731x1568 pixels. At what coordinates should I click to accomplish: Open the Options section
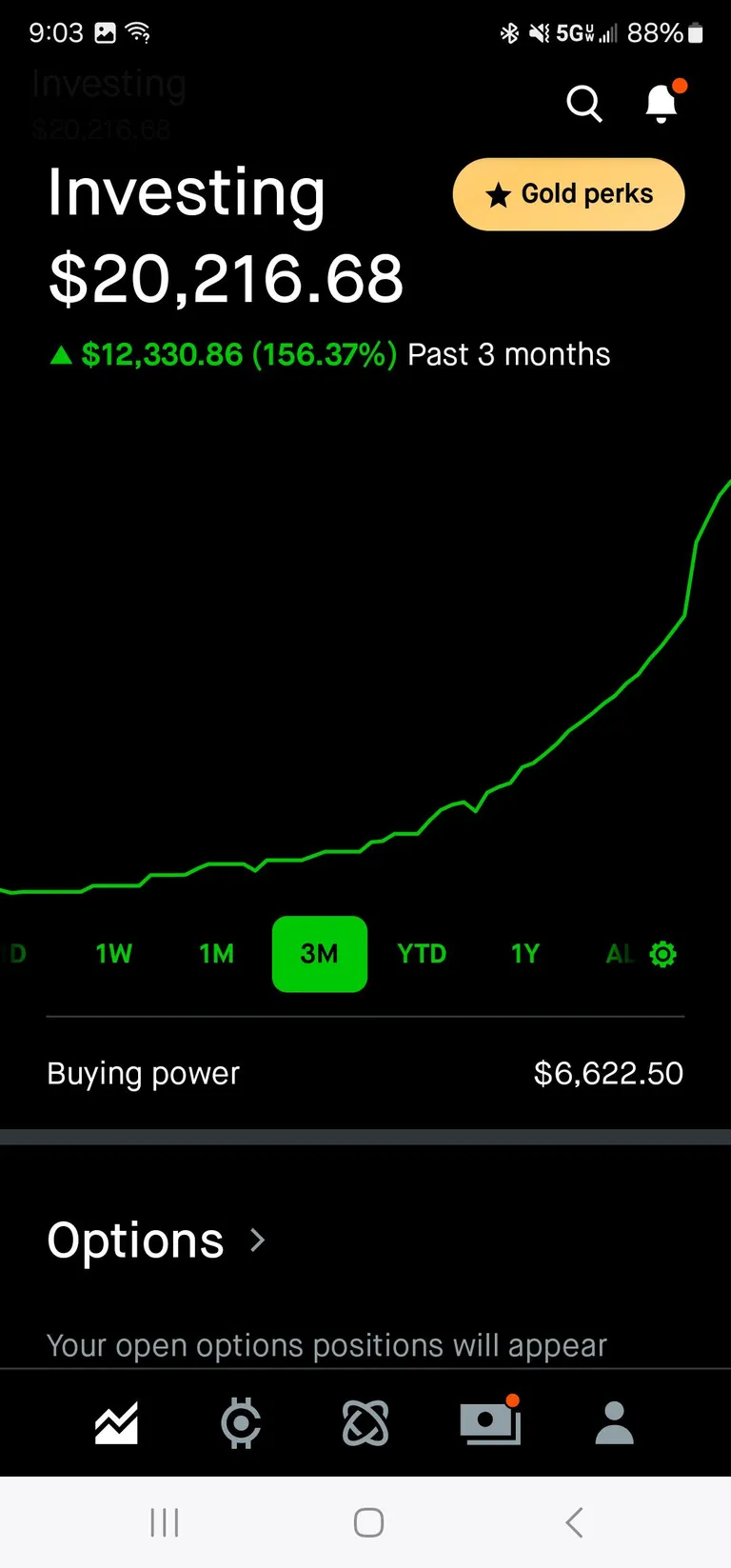[157, 1241]
